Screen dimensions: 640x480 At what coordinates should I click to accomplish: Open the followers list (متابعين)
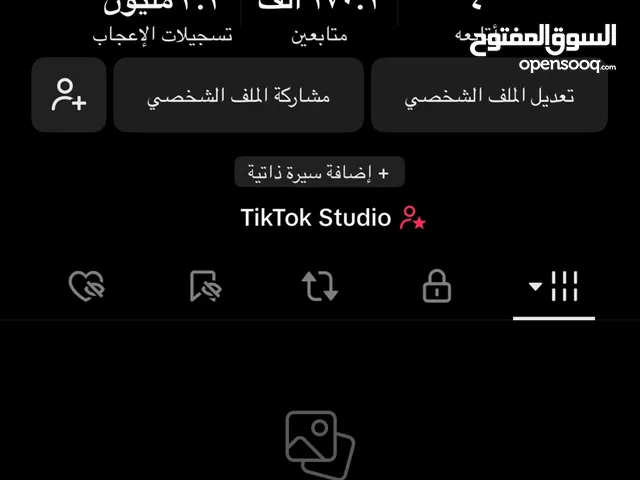pyautogui.click(x=319, y=25)
